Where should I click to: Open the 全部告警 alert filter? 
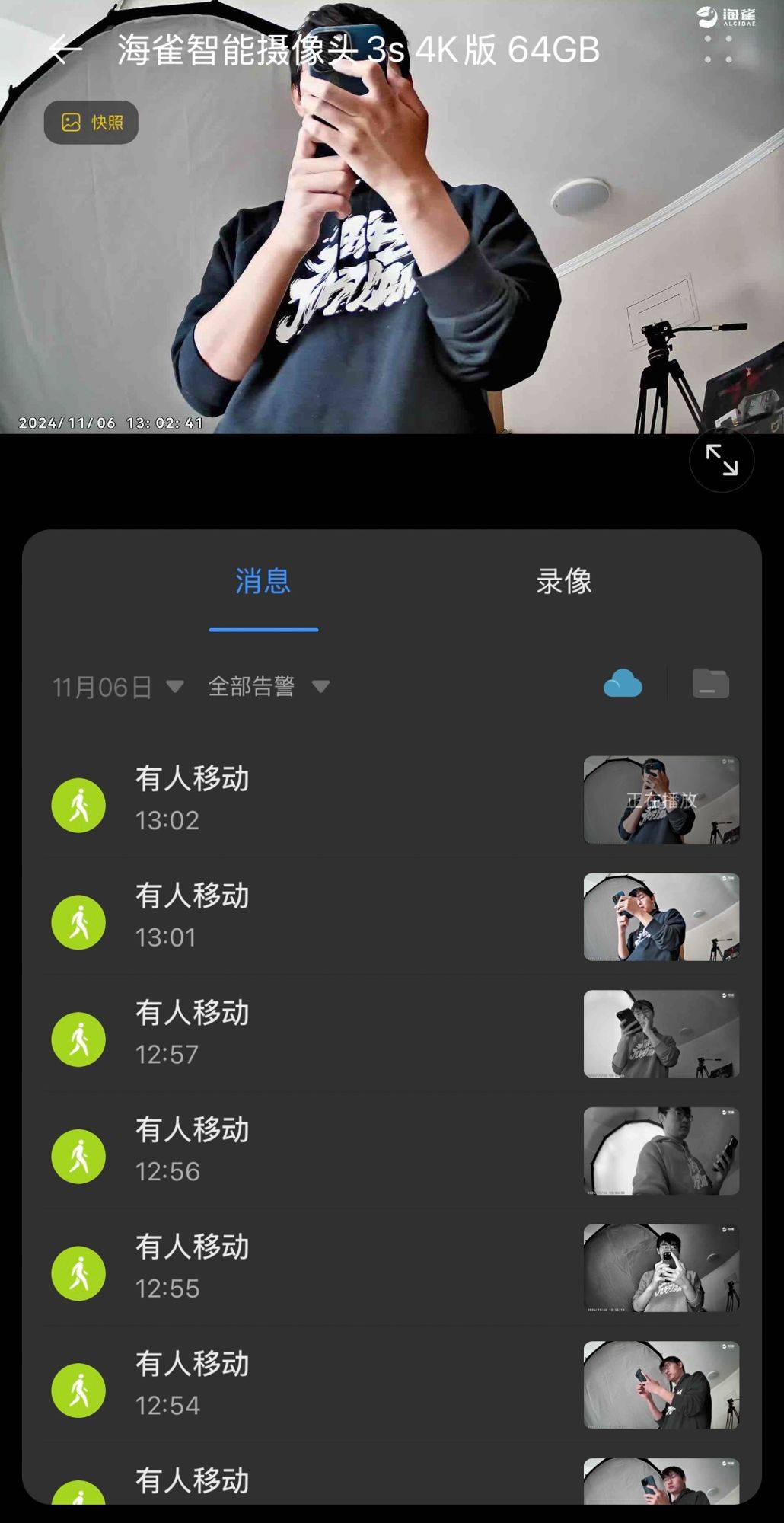coord(268,687)
